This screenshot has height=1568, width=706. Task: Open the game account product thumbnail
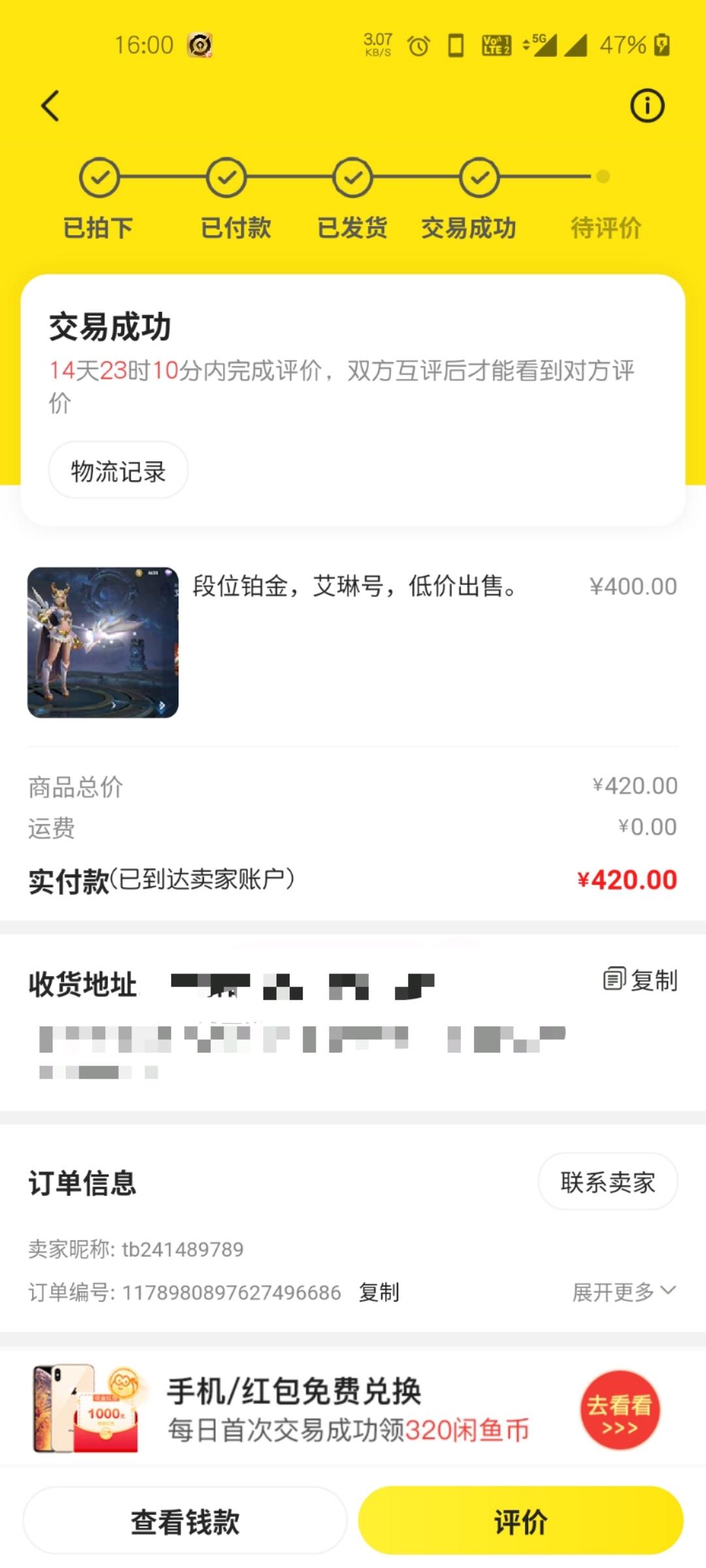[103, 642]
